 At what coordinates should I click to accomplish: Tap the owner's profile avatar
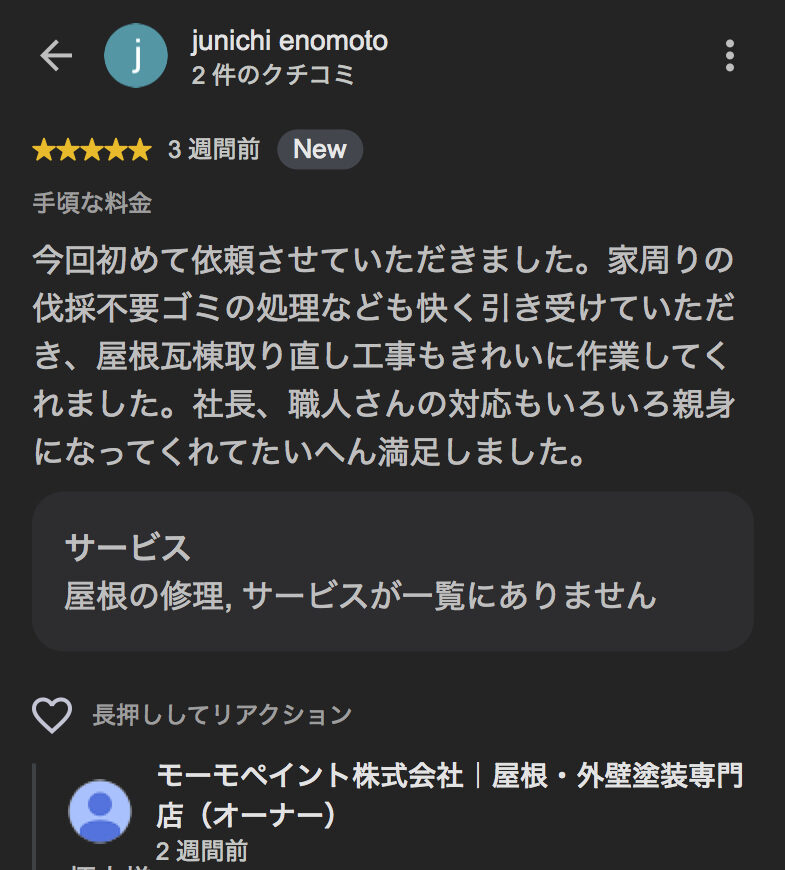point(100,812)
